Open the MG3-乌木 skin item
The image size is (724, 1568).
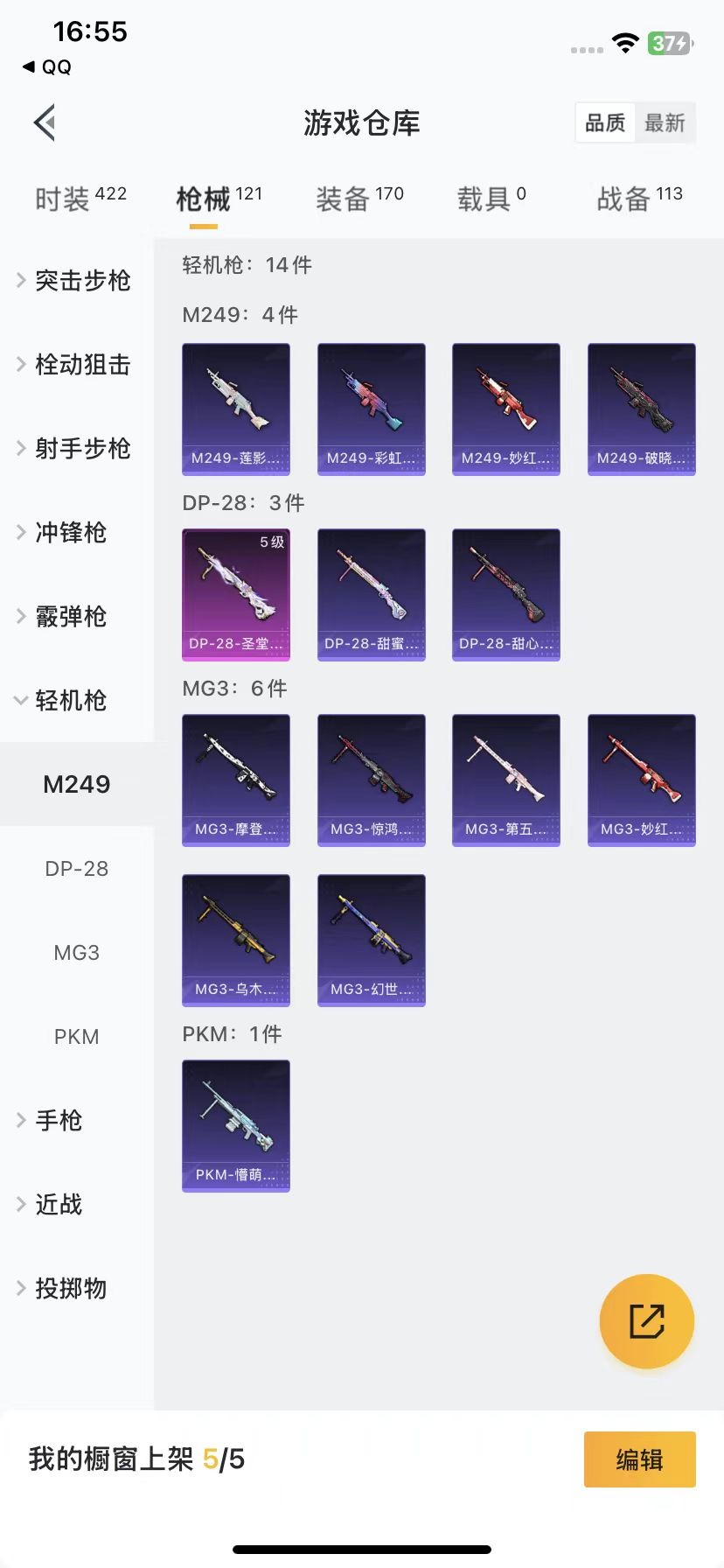click(236, 941)
